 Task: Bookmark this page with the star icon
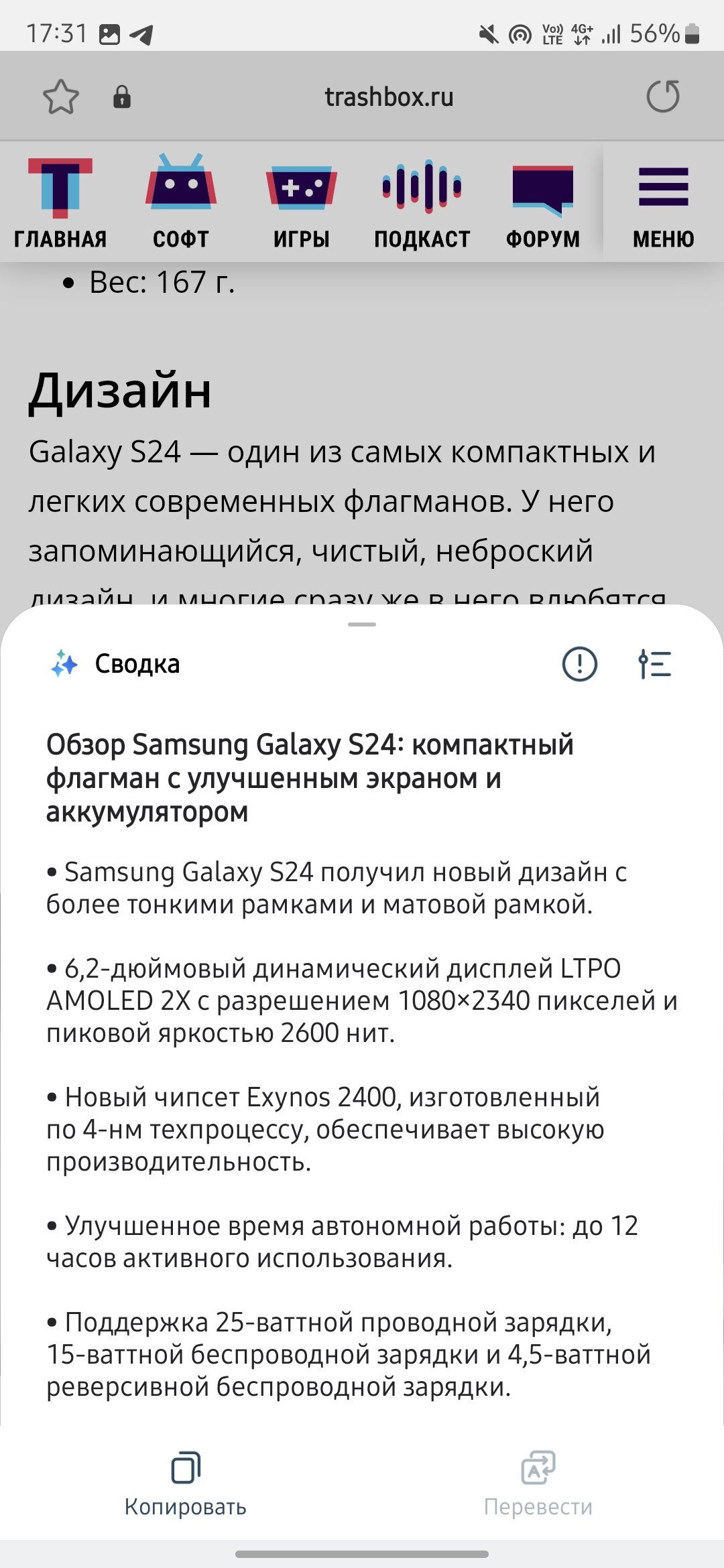coord(61,97)
